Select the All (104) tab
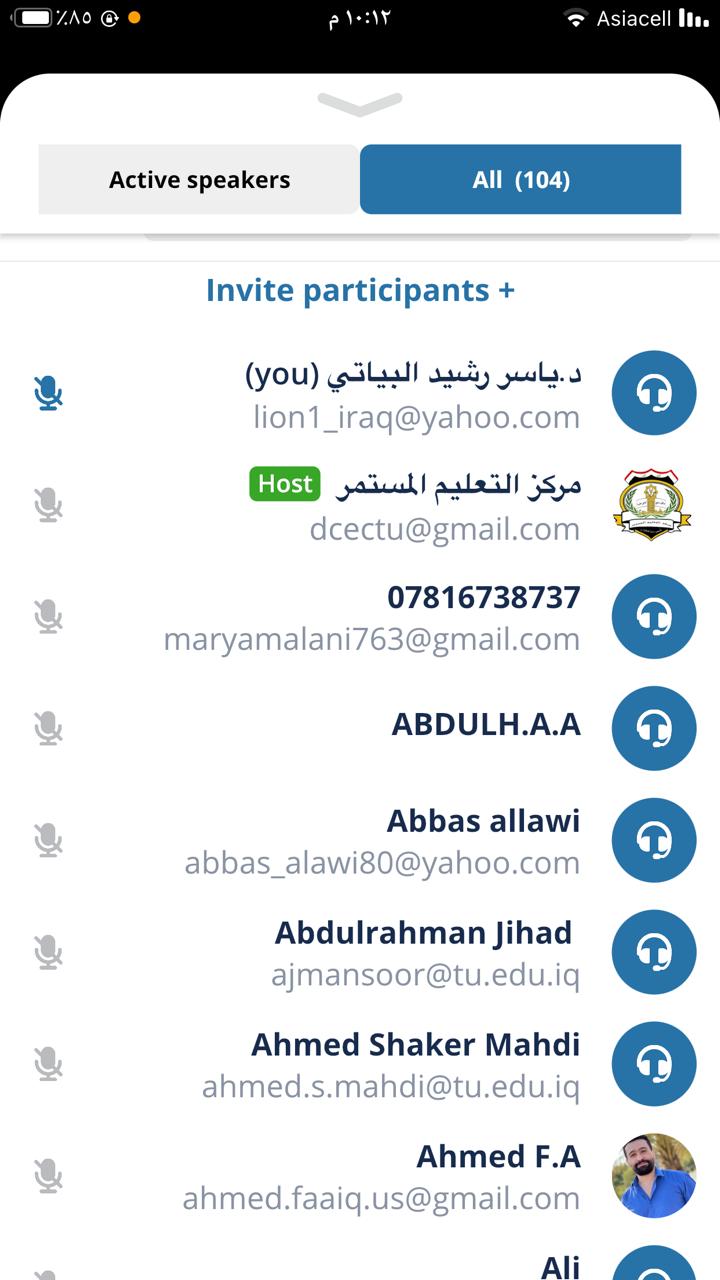 point(520,180)
